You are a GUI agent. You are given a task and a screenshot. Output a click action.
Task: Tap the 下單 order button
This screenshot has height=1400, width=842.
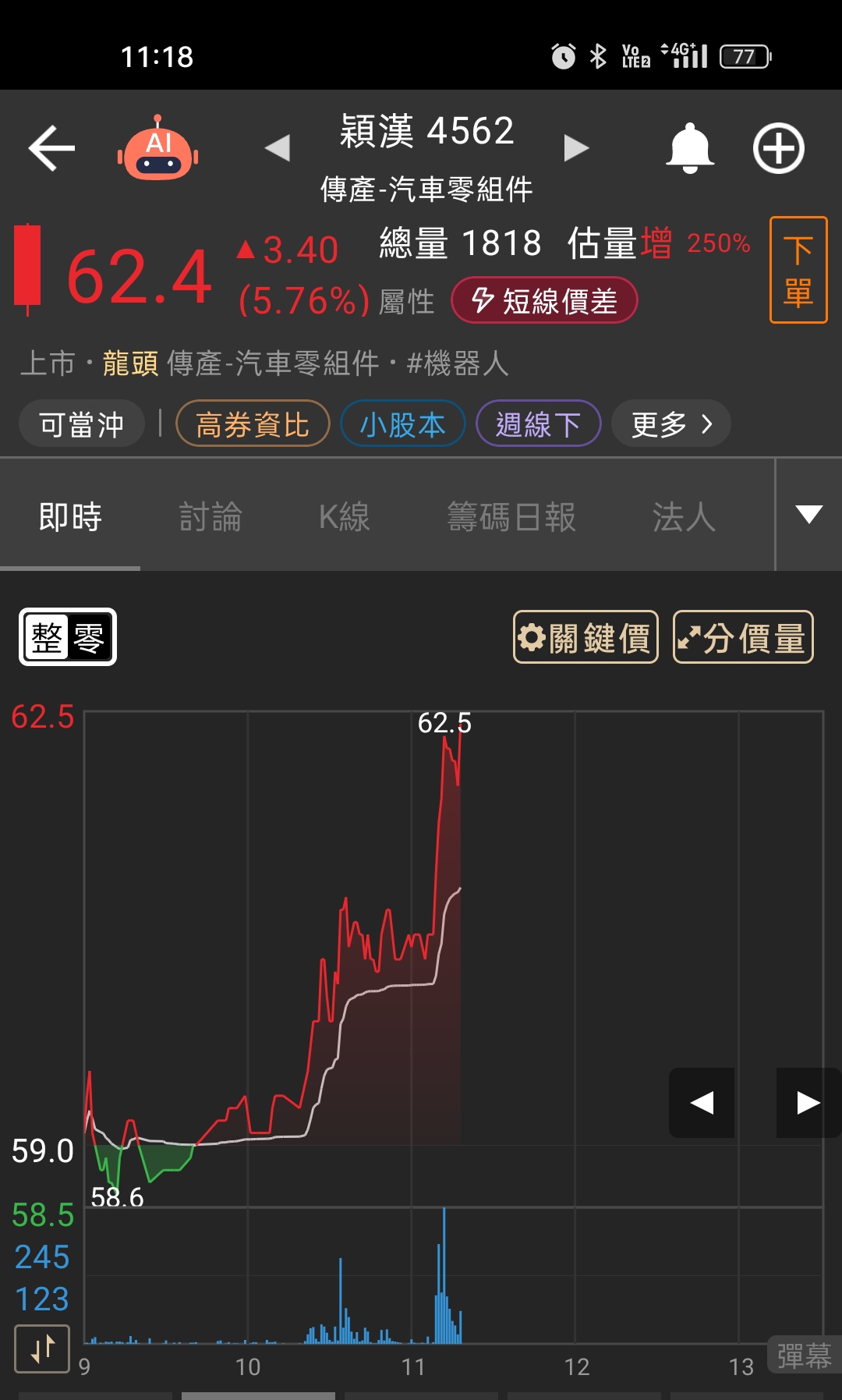798,270
